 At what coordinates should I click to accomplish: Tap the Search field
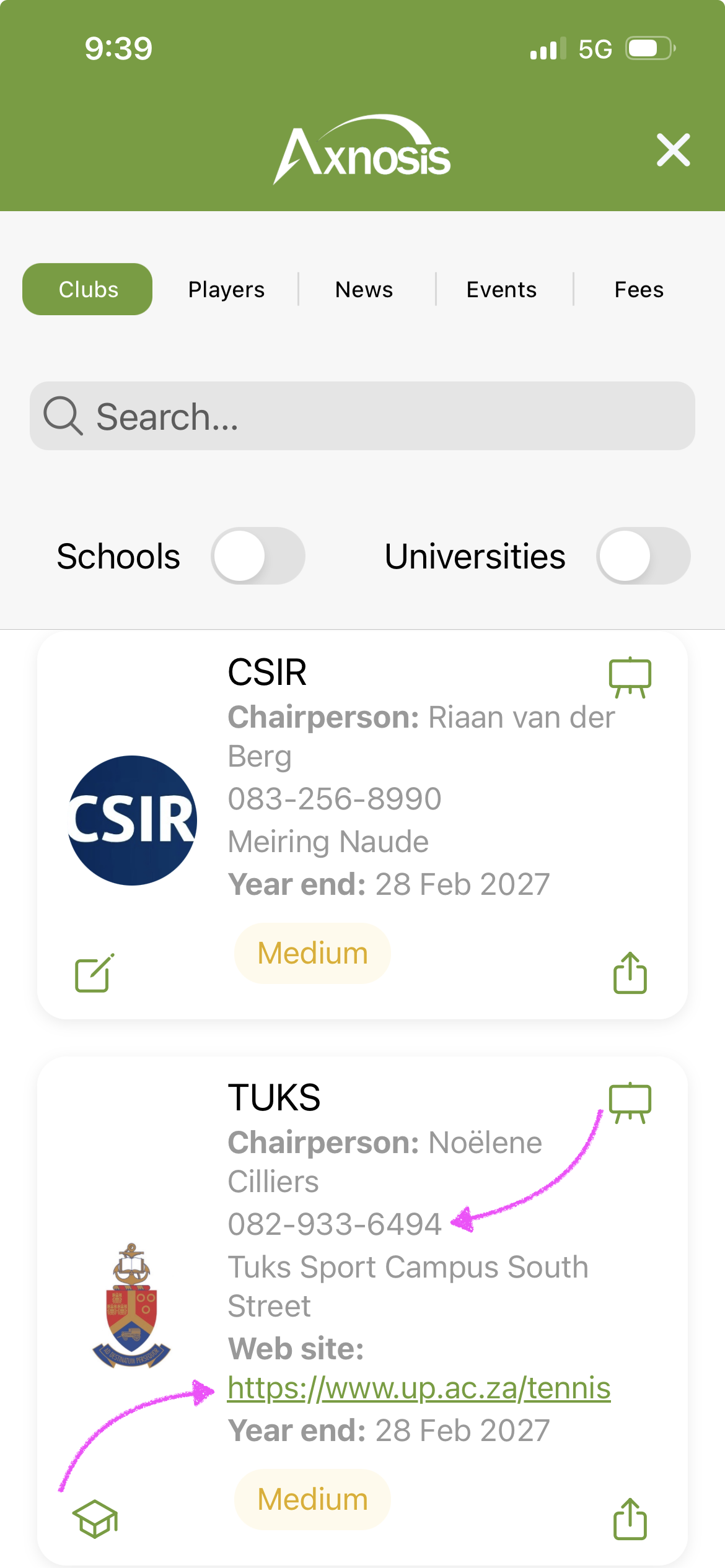coord(362,416)
